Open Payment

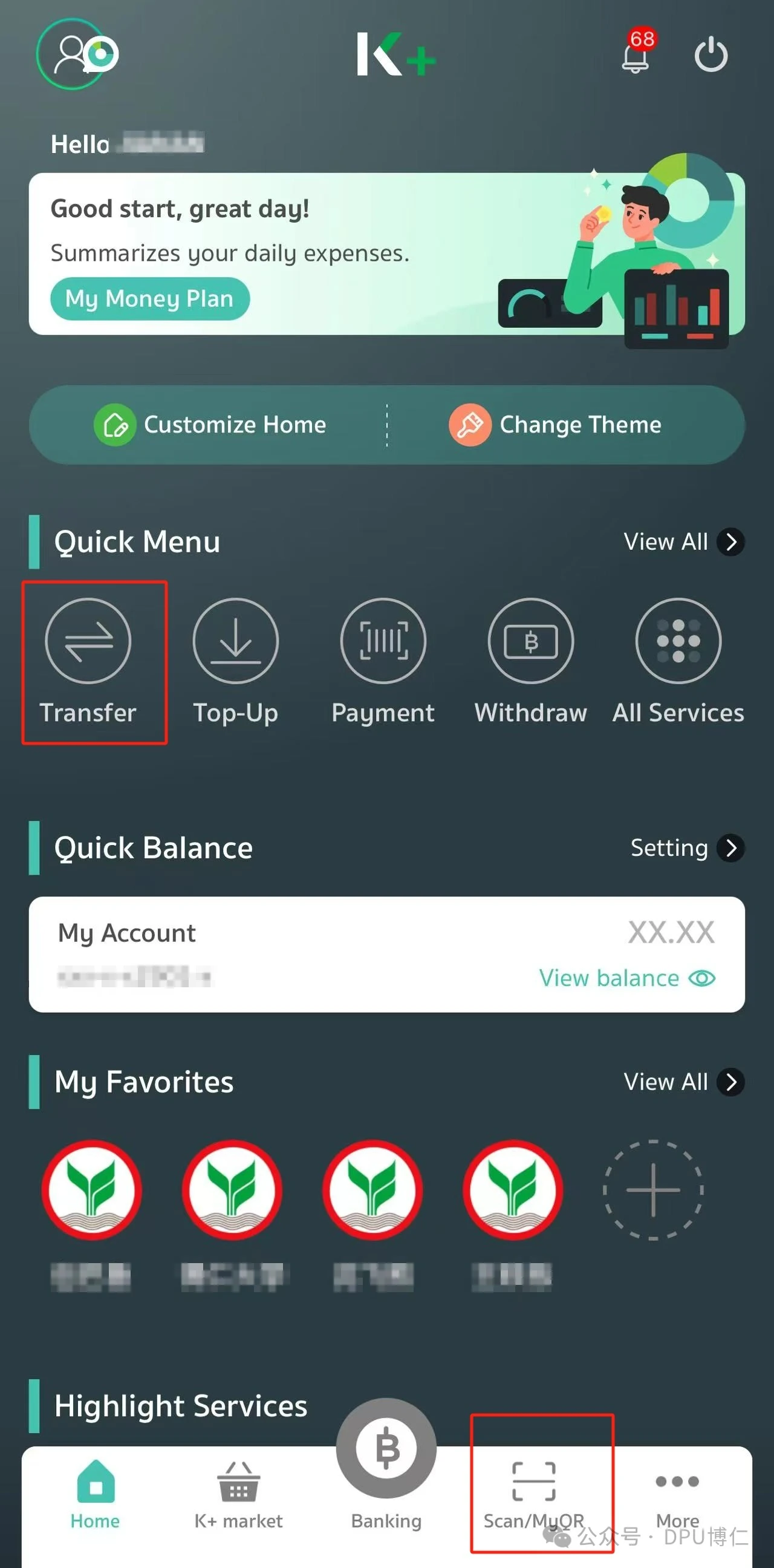(x=383, y=661)
